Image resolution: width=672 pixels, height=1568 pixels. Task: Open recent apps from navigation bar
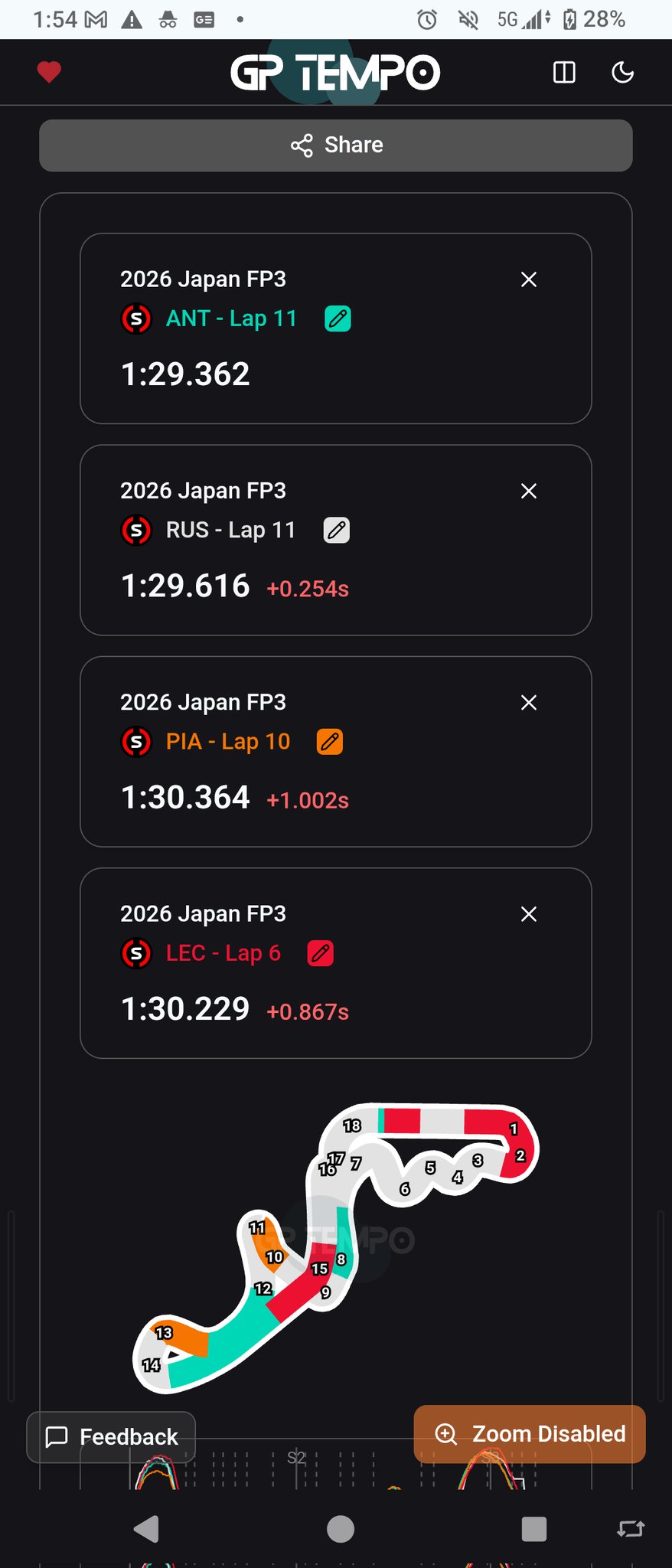pyautogui.click(x=533, y=1529)
